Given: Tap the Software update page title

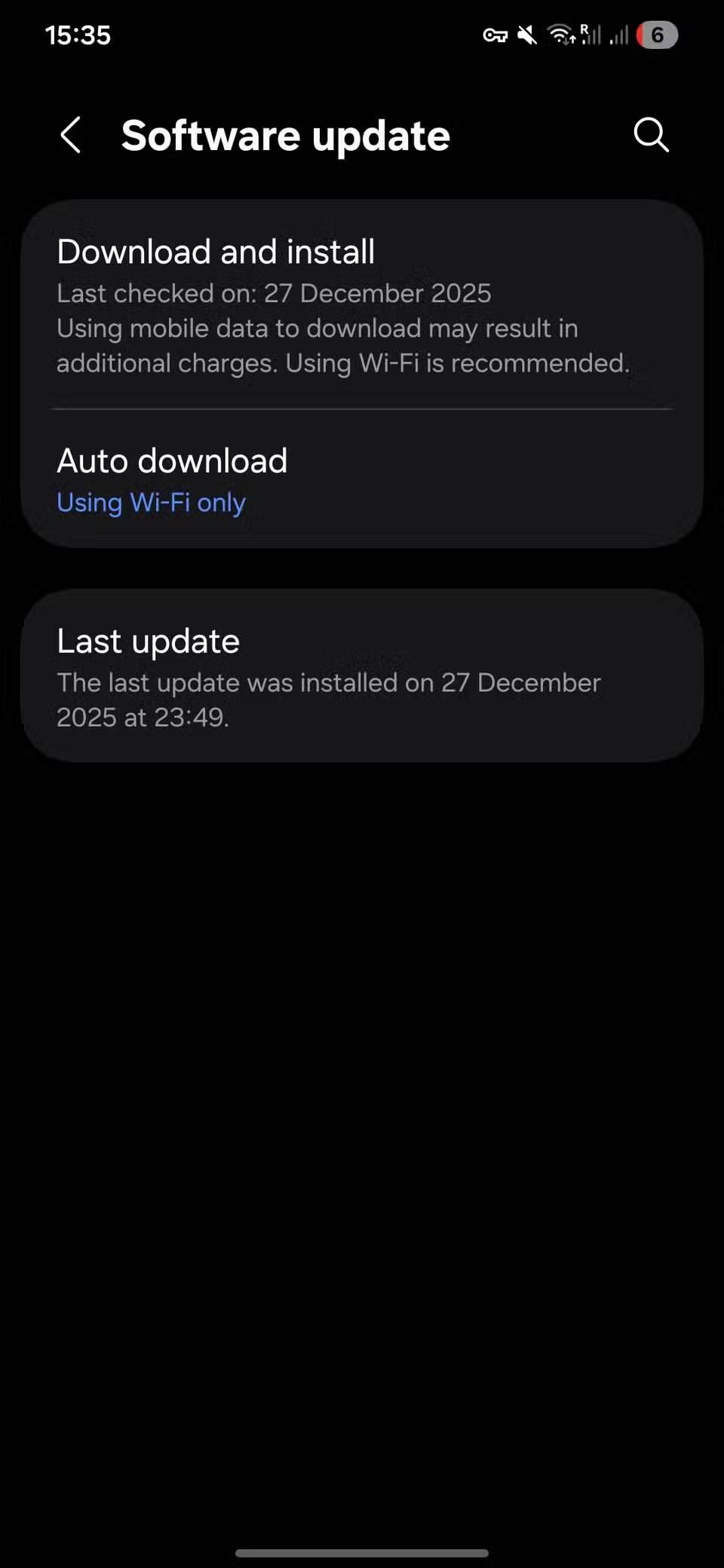Looking at the screenshot, I should [x=285, y=136].
